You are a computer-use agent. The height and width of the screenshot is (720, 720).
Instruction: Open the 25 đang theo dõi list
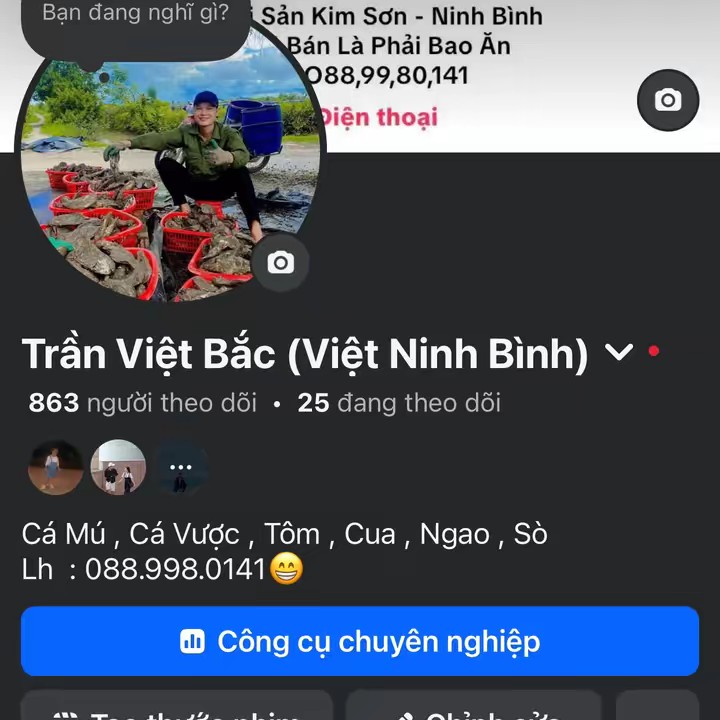(x=399, y=403)
